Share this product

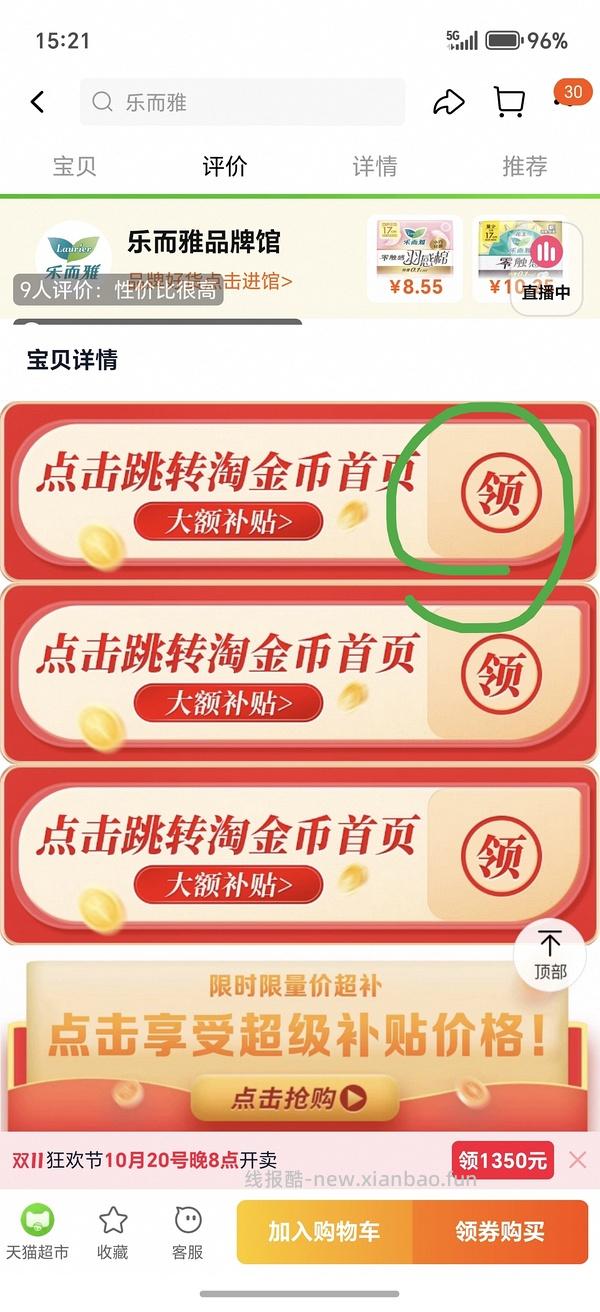tap(448, 102)
